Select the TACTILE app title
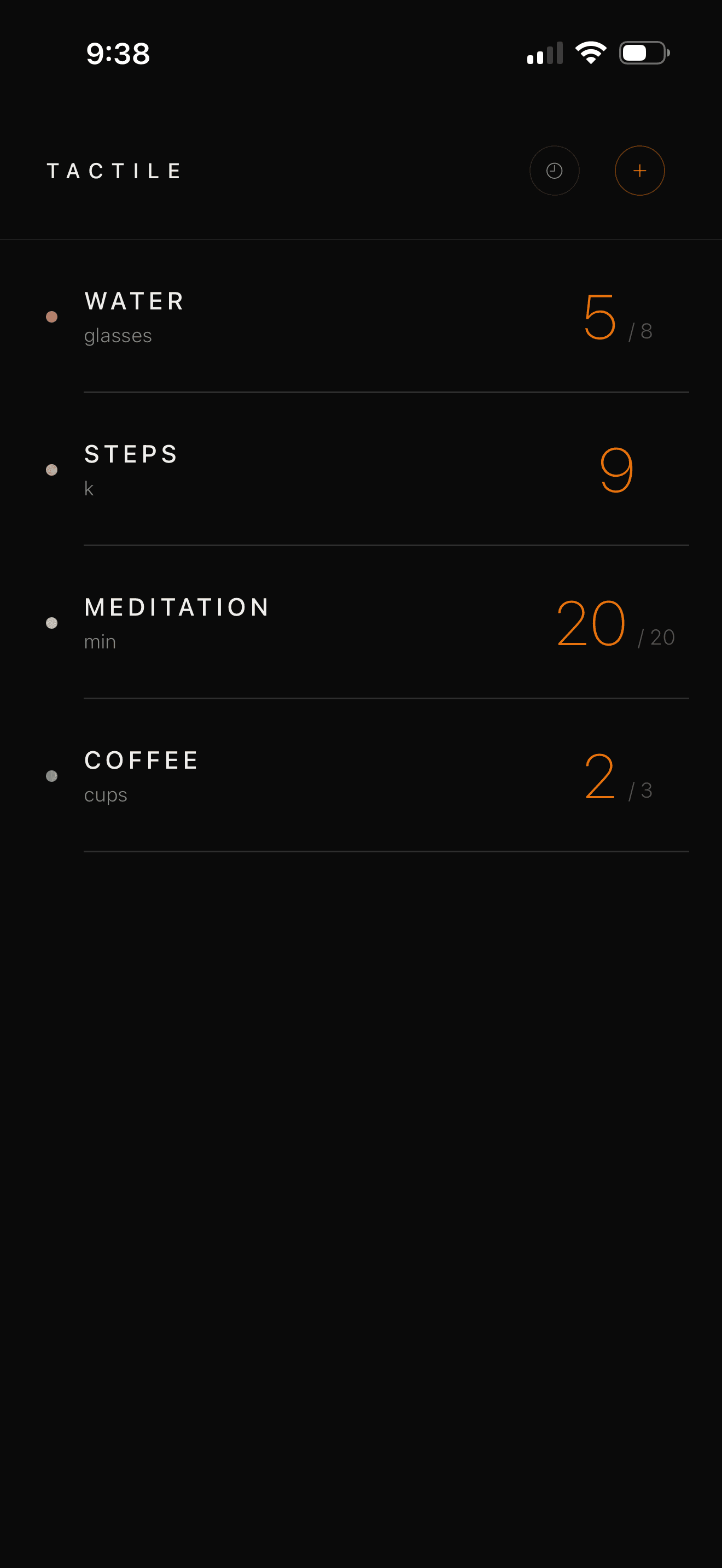 pyautogui.click(x=114, y=171)
